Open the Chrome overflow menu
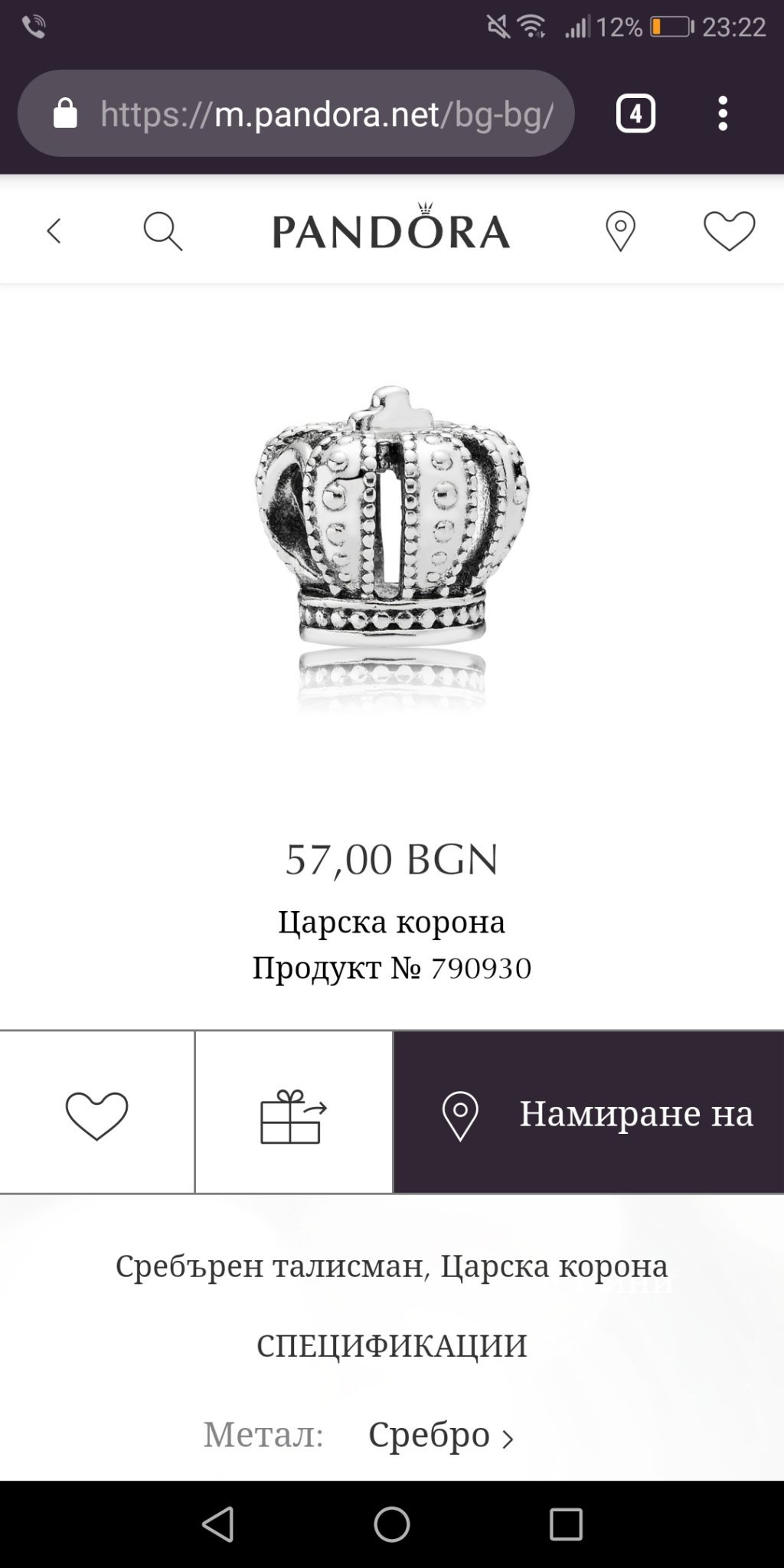784x1568 pixels. tap(723, 114)
